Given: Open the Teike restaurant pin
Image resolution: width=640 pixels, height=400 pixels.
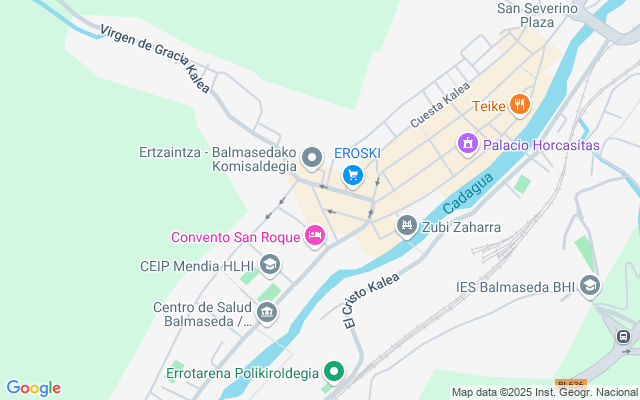Looking at the screenshot, I should tap(519, 104).
